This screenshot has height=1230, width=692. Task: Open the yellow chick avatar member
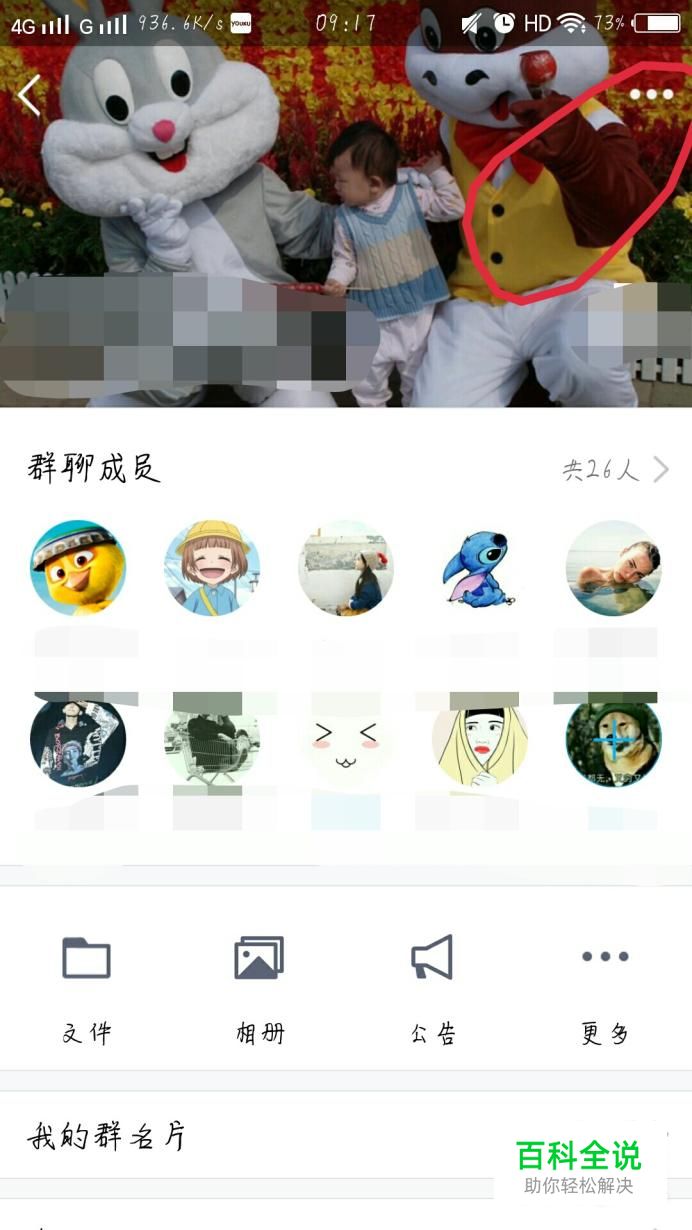78,567
